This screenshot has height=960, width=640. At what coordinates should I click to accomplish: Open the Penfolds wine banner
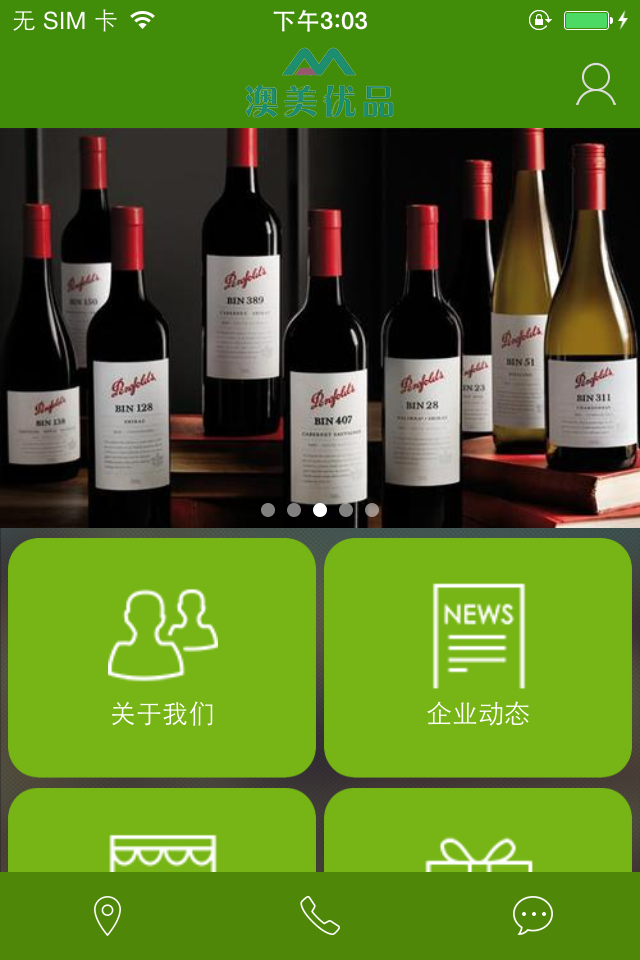pos(320,327)
